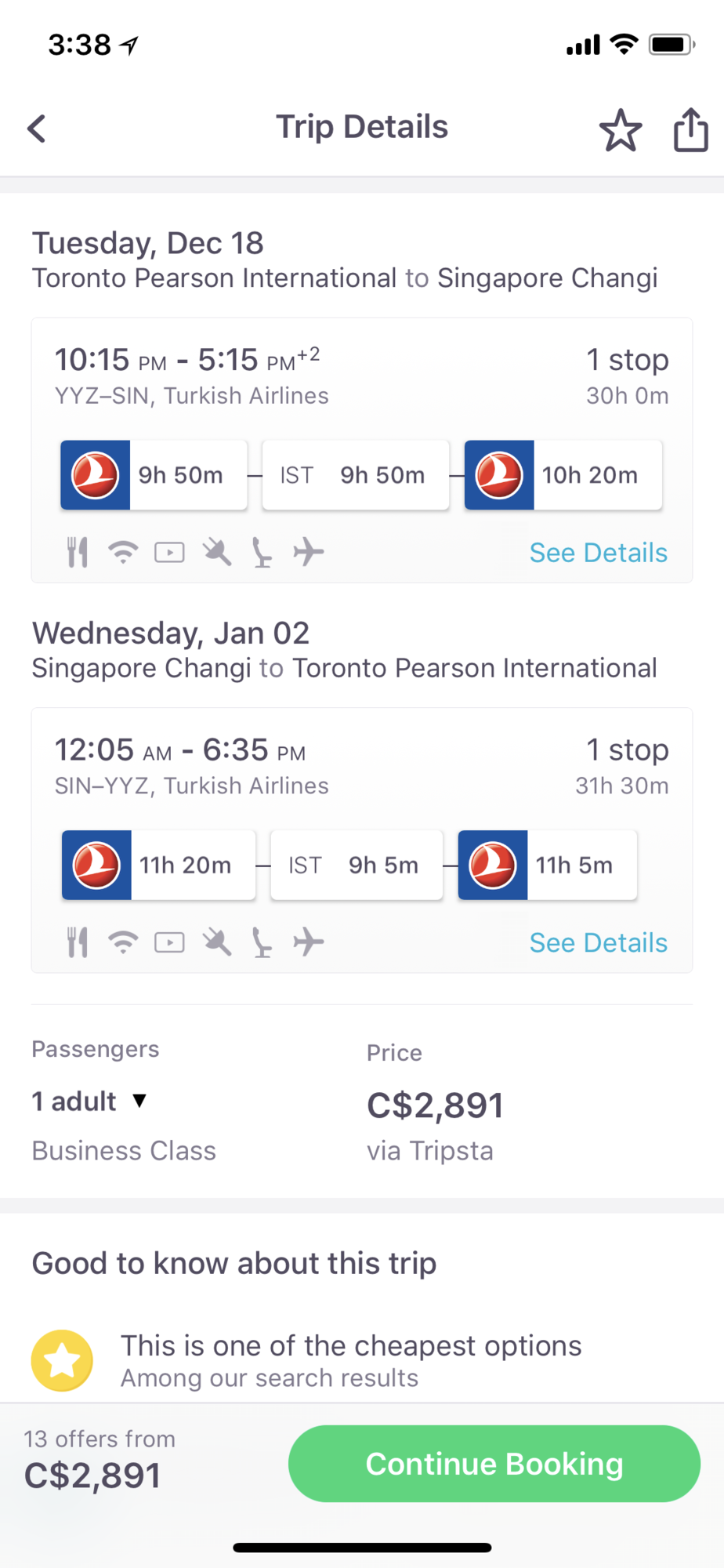Open the SIN–YYZ Turkish Airlines flight card
This screenshot has width=724, height=1568.
tap(313, 768)
